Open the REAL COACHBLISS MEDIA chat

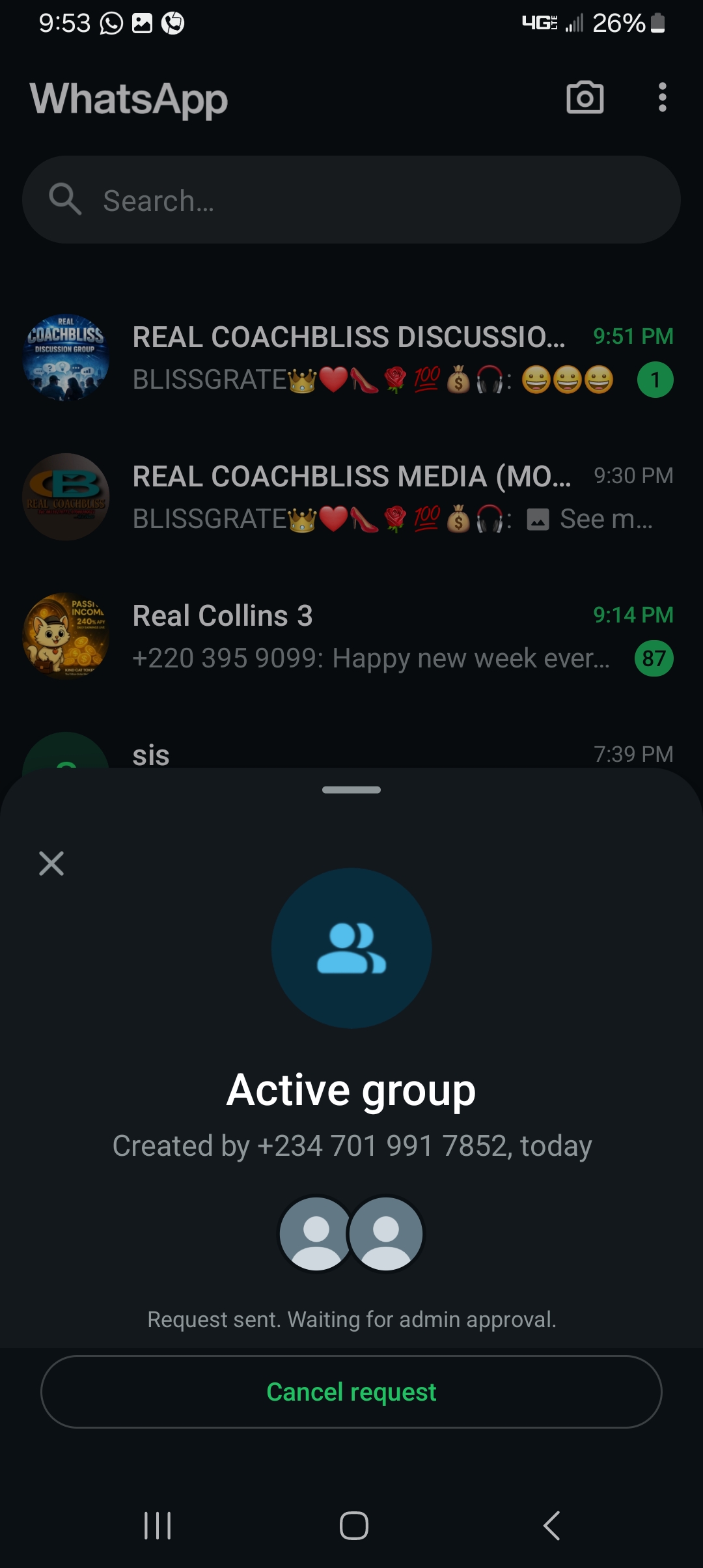coord(351,497)
